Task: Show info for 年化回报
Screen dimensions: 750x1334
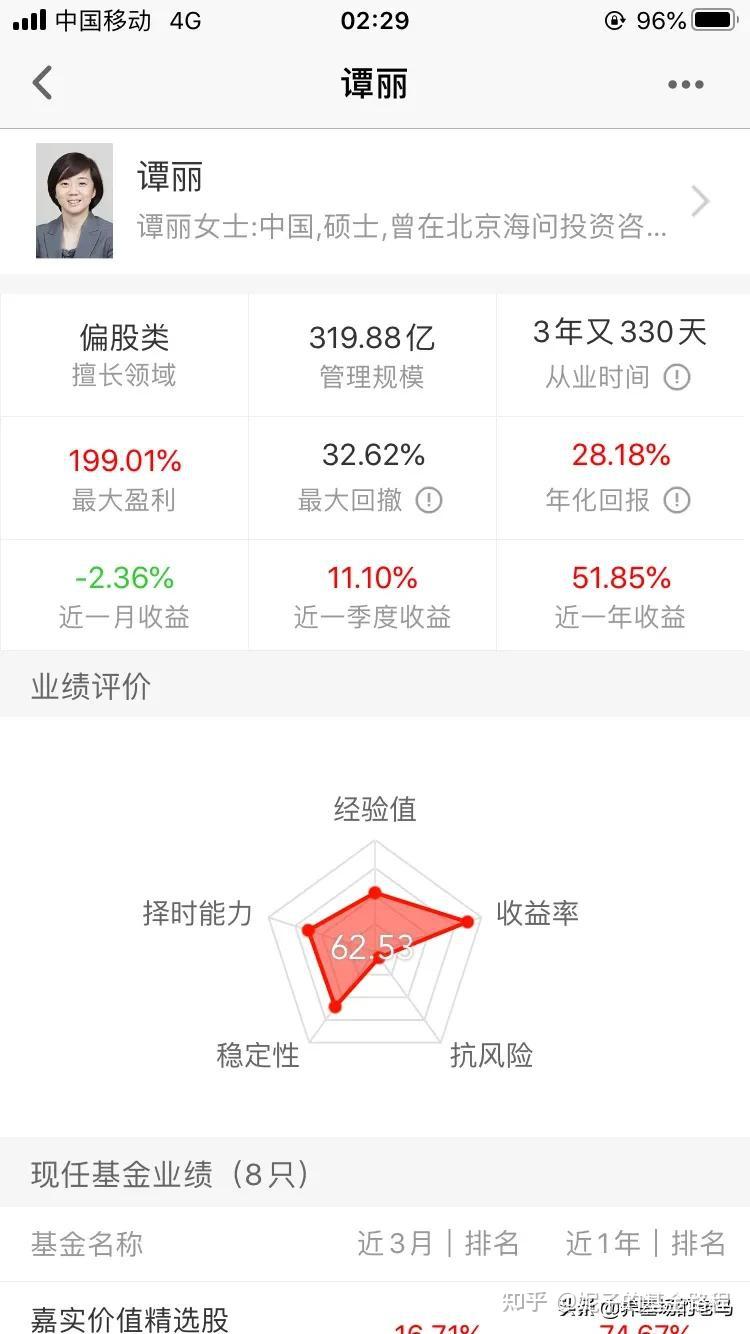Action: (x=677, y=499)
